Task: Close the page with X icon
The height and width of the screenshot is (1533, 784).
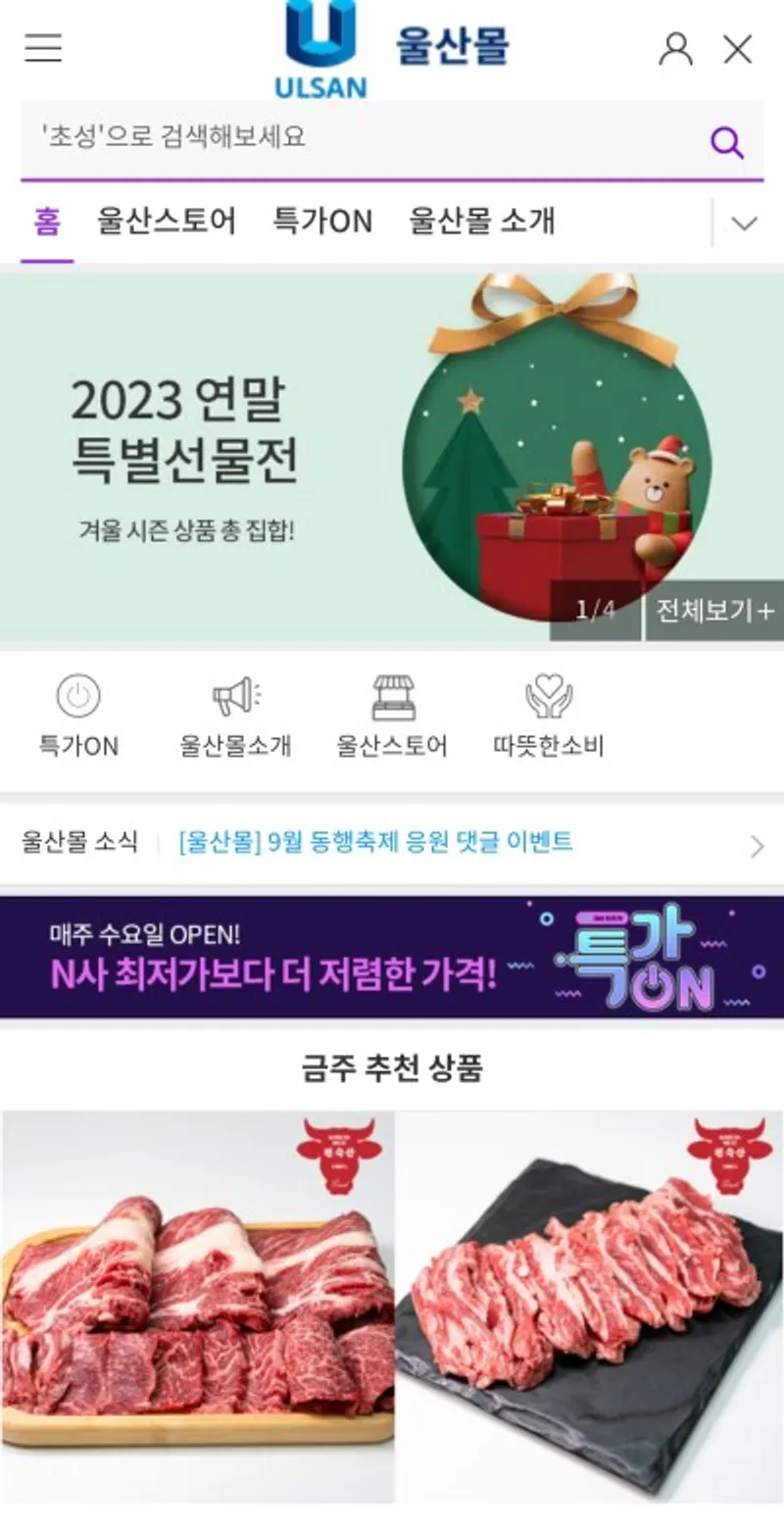Action: tap(738, 48)
